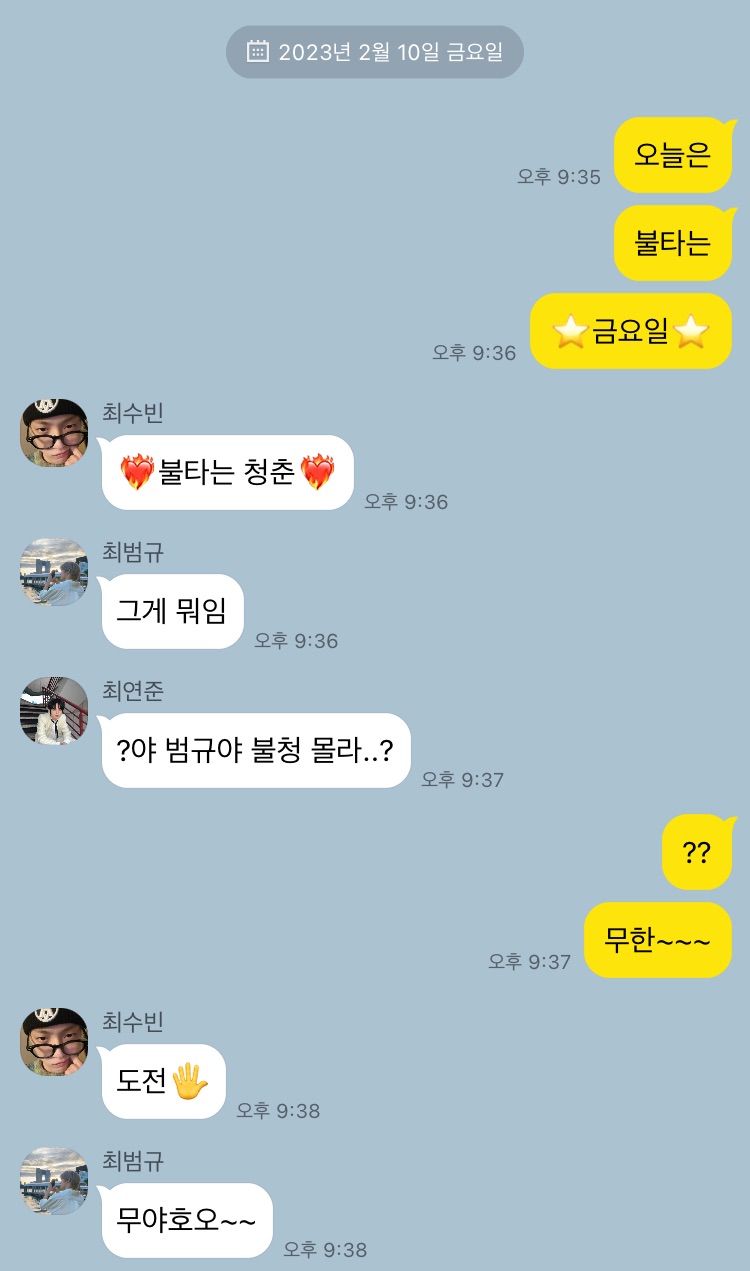The width and height of the screenshot is (750, 1271).
Task: Open 최수빈's profile photo beside 도전 message
Action: click(55, 1042)
